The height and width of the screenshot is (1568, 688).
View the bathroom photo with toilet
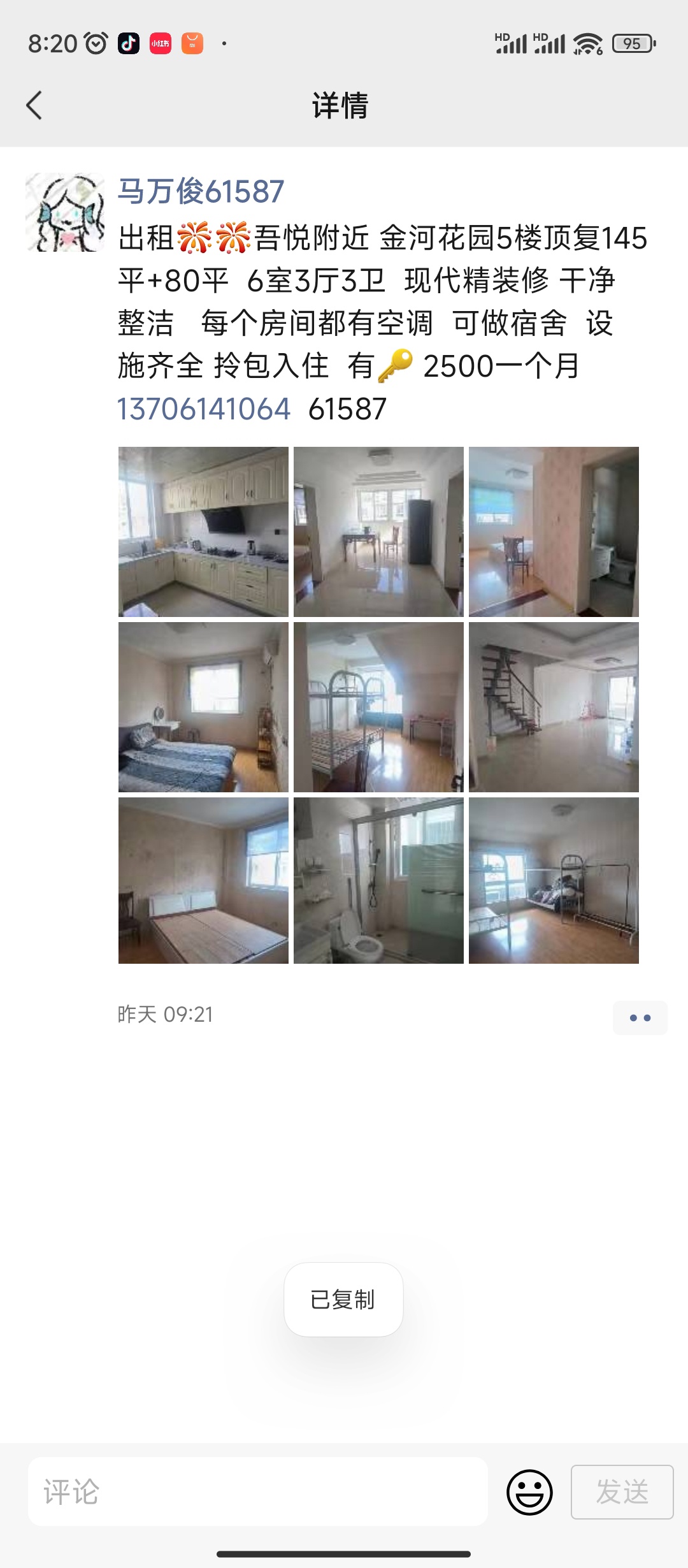click(x=378, y=880)
